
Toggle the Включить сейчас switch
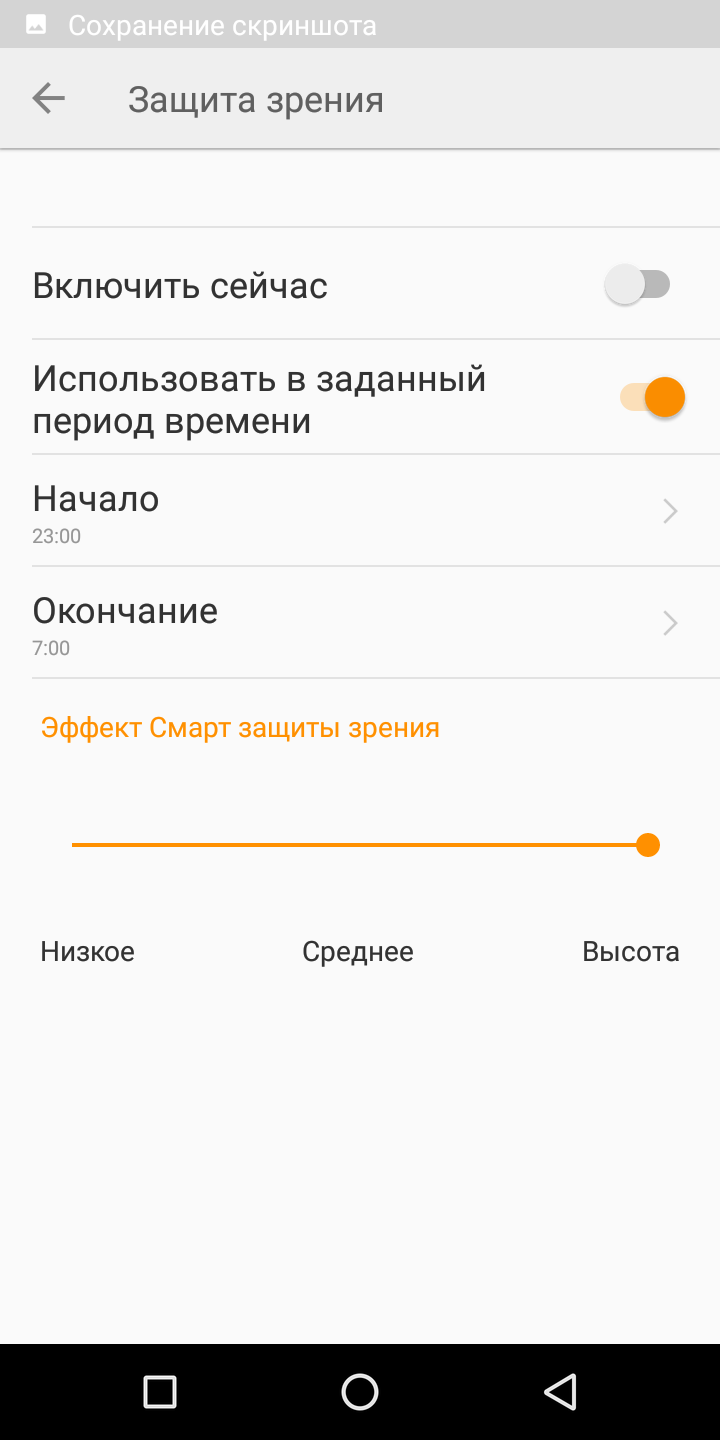tap(638, 286)
